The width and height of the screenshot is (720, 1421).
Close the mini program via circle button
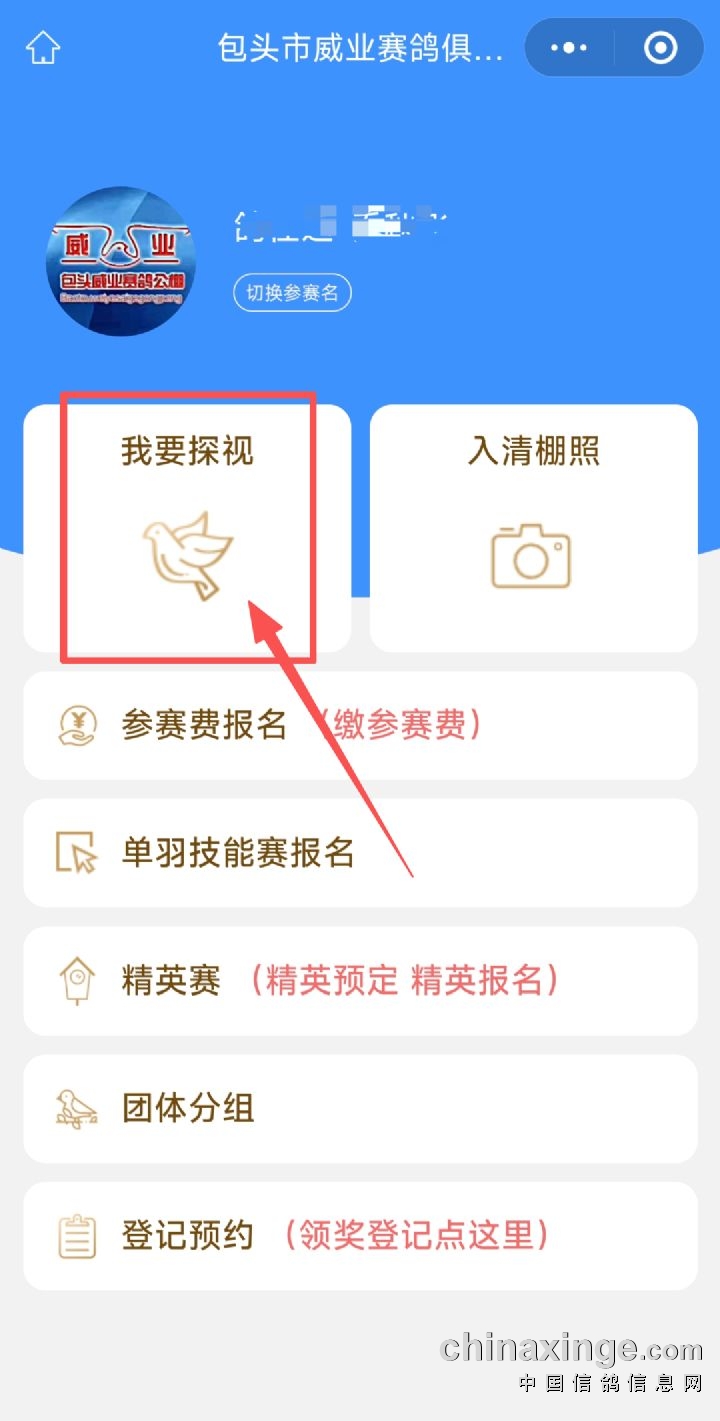661,48
